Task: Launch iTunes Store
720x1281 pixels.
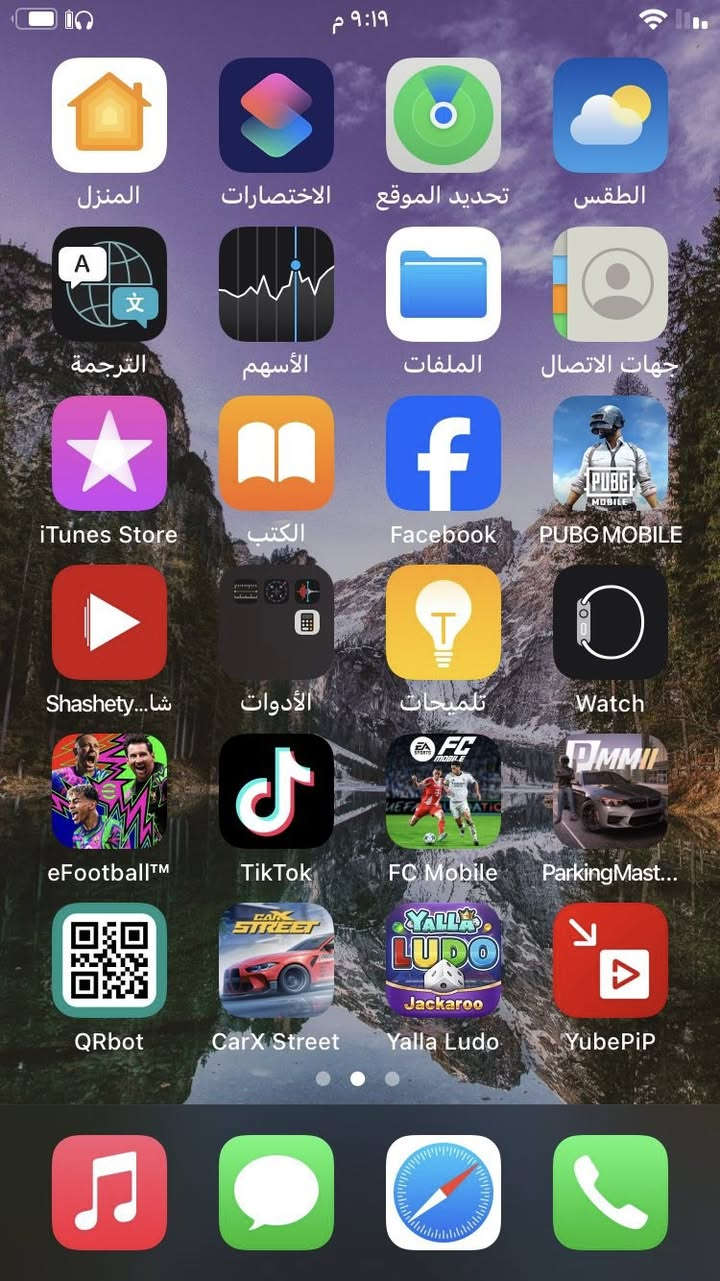Action: click(109, 453)
